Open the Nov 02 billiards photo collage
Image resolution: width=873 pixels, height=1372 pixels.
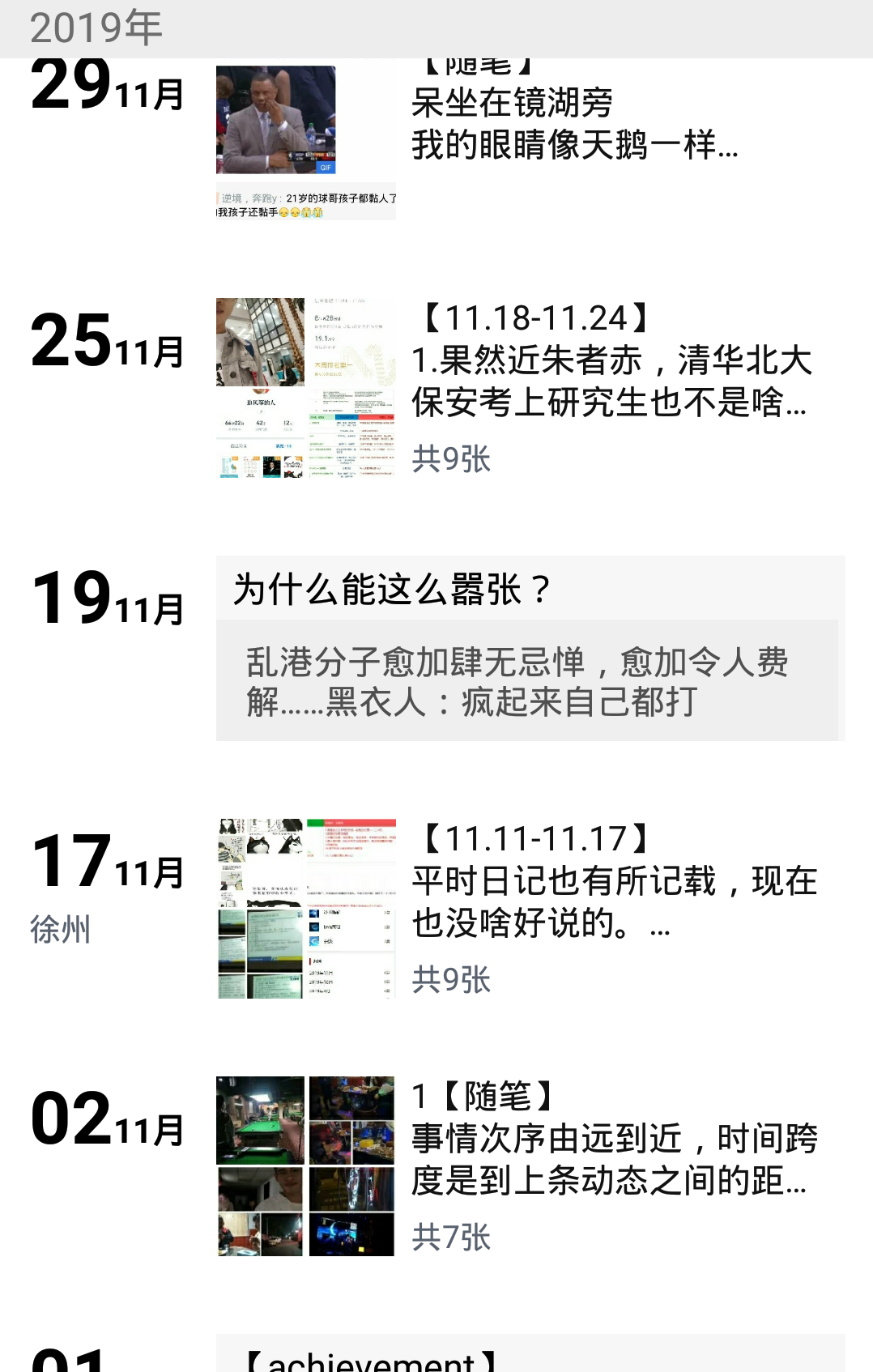305,1166
